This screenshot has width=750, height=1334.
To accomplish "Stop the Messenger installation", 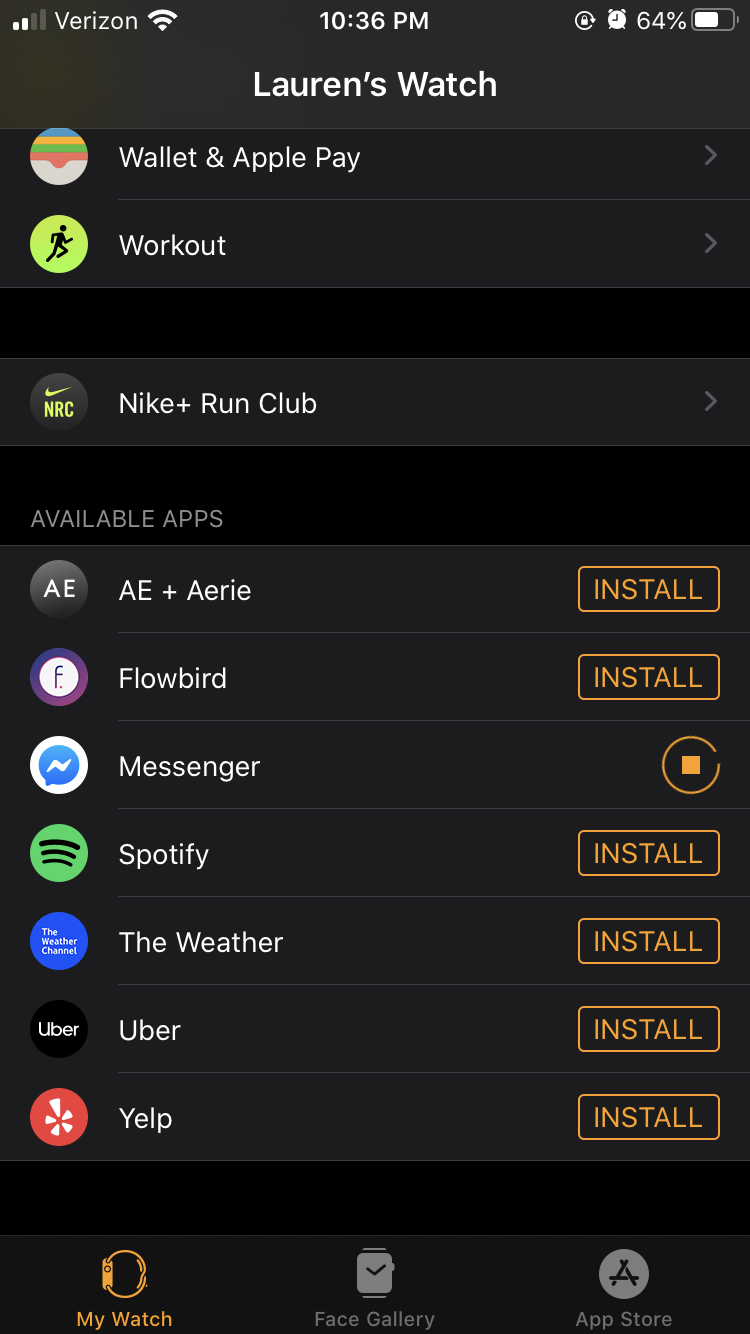I will [x=690, y=766].
